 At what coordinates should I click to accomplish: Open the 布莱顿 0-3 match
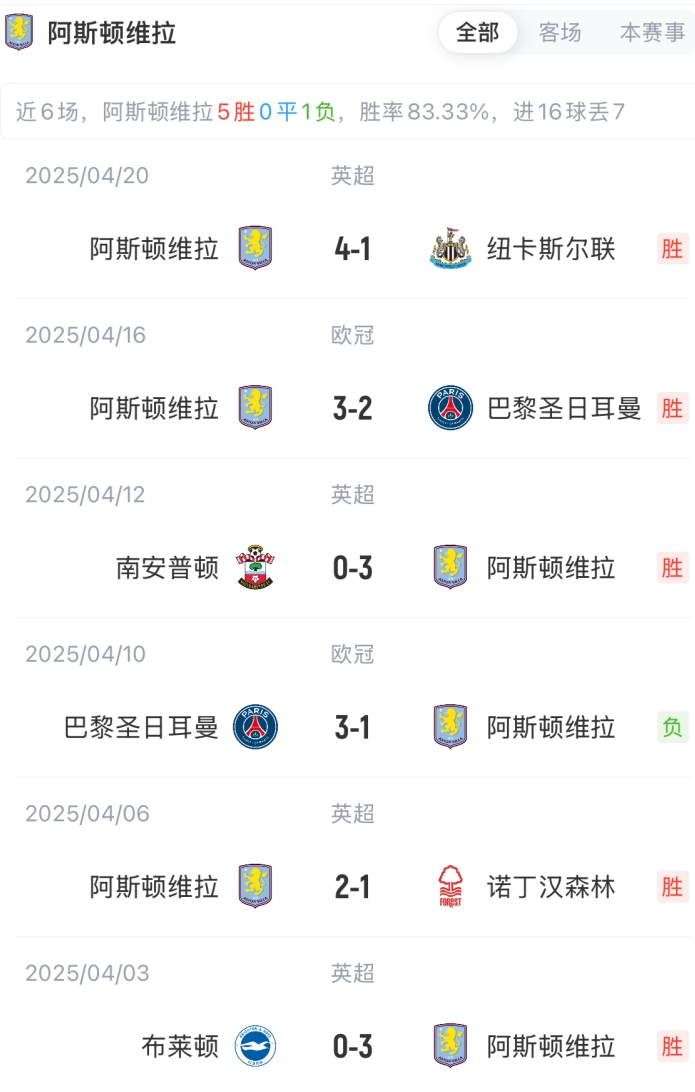coord(352,1046)
